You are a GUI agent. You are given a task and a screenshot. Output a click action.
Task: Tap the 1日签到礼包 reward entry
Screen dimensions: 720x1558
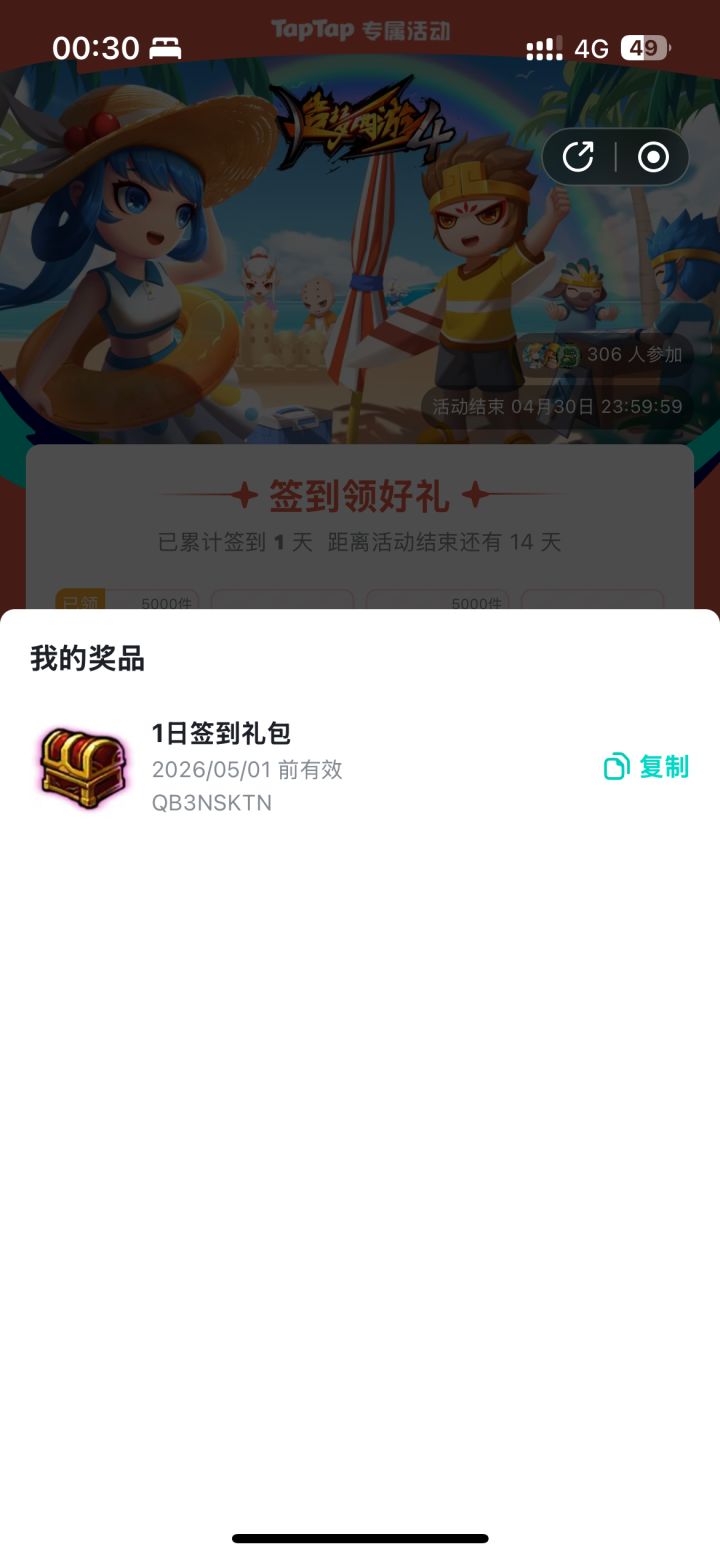tap(222, 733)
